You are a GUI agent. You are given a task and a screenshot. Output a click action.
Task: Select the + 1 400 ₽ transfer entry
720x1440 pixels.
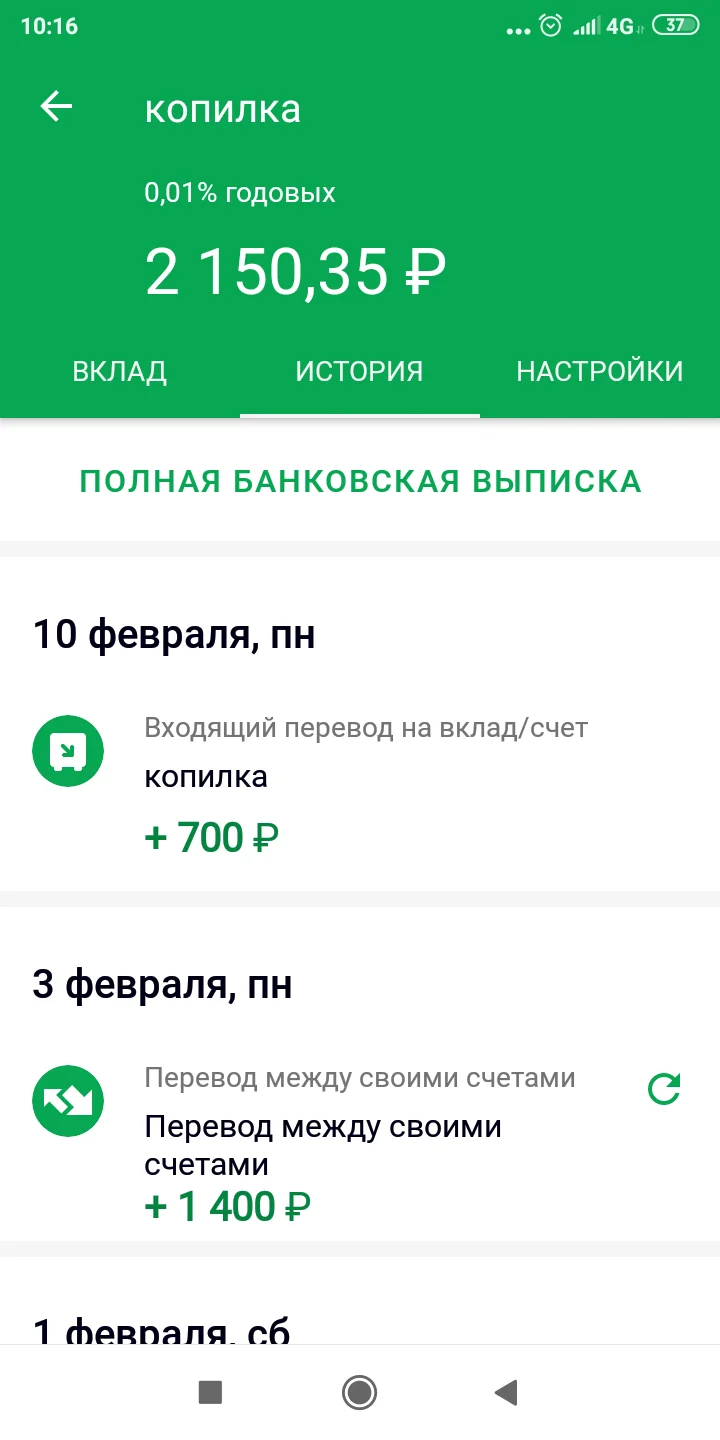click(x=228, y=1206)
